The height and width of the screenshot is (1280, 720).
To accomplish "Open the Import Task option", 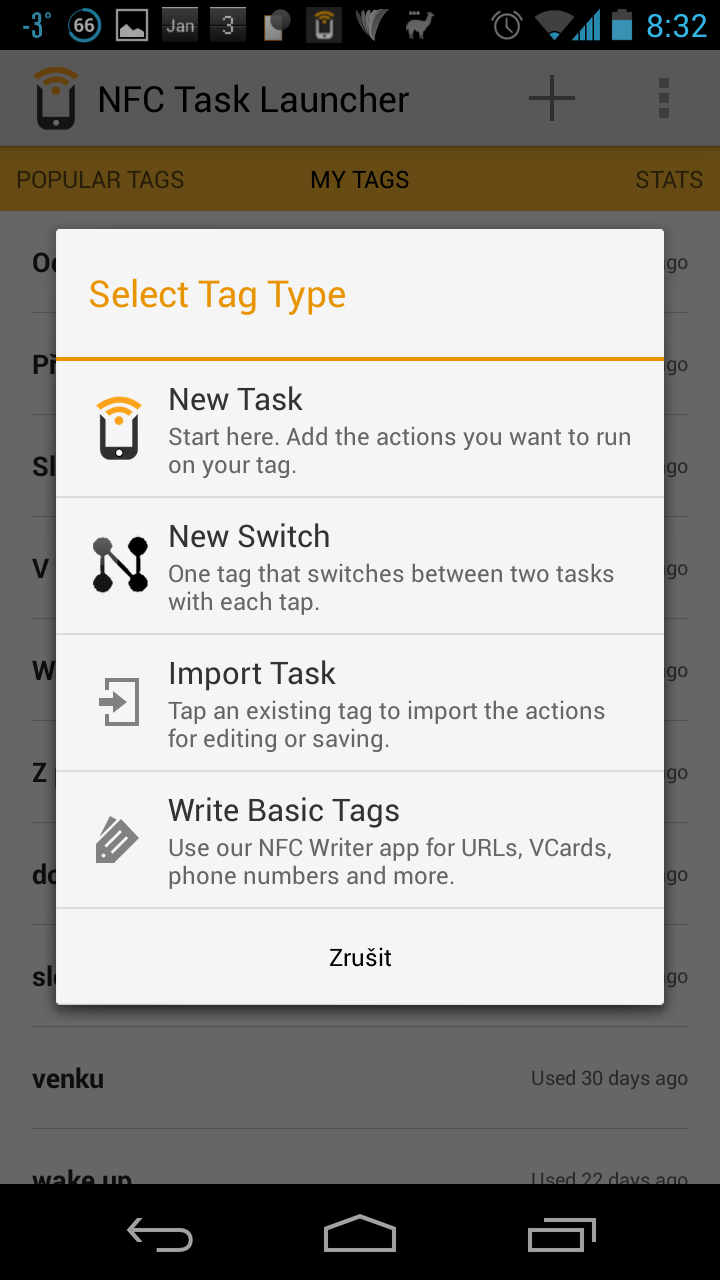I will coord(360,703).
